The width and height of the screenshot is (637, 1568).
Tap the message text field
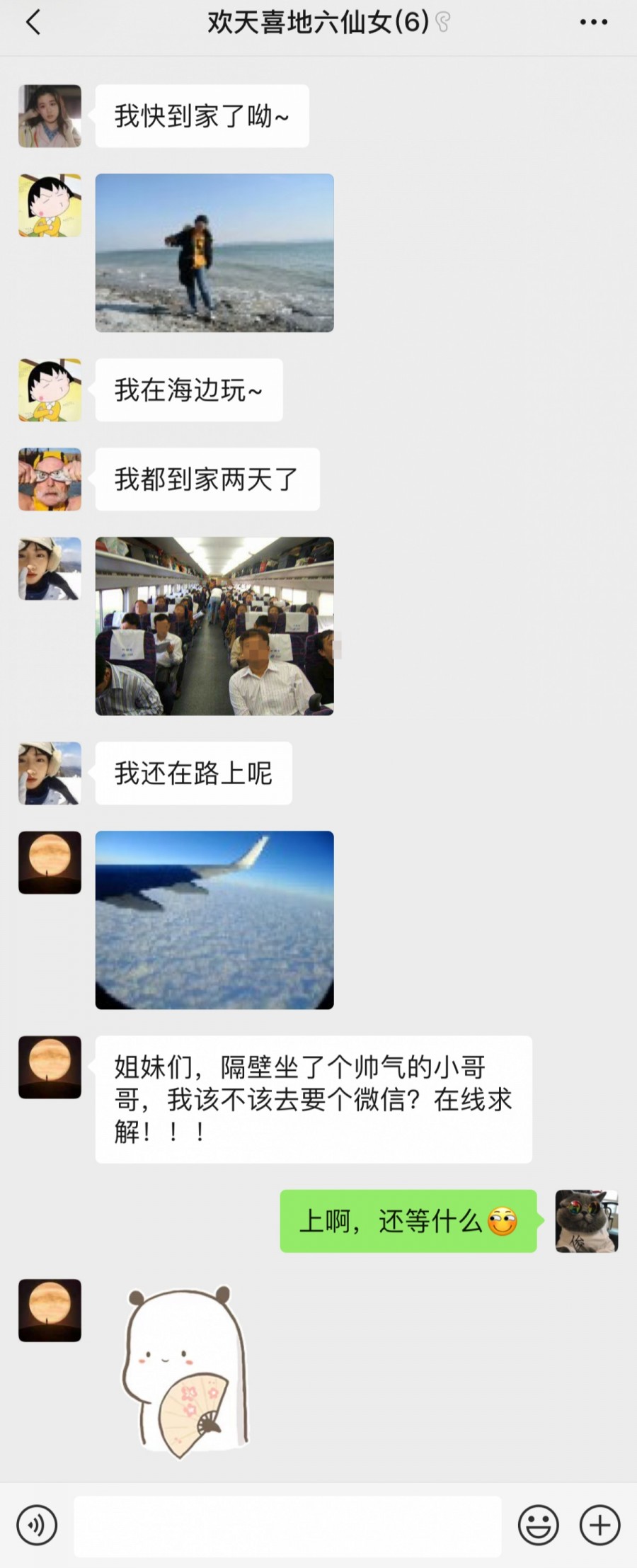pyautogui.click(x=287, y=1526)
